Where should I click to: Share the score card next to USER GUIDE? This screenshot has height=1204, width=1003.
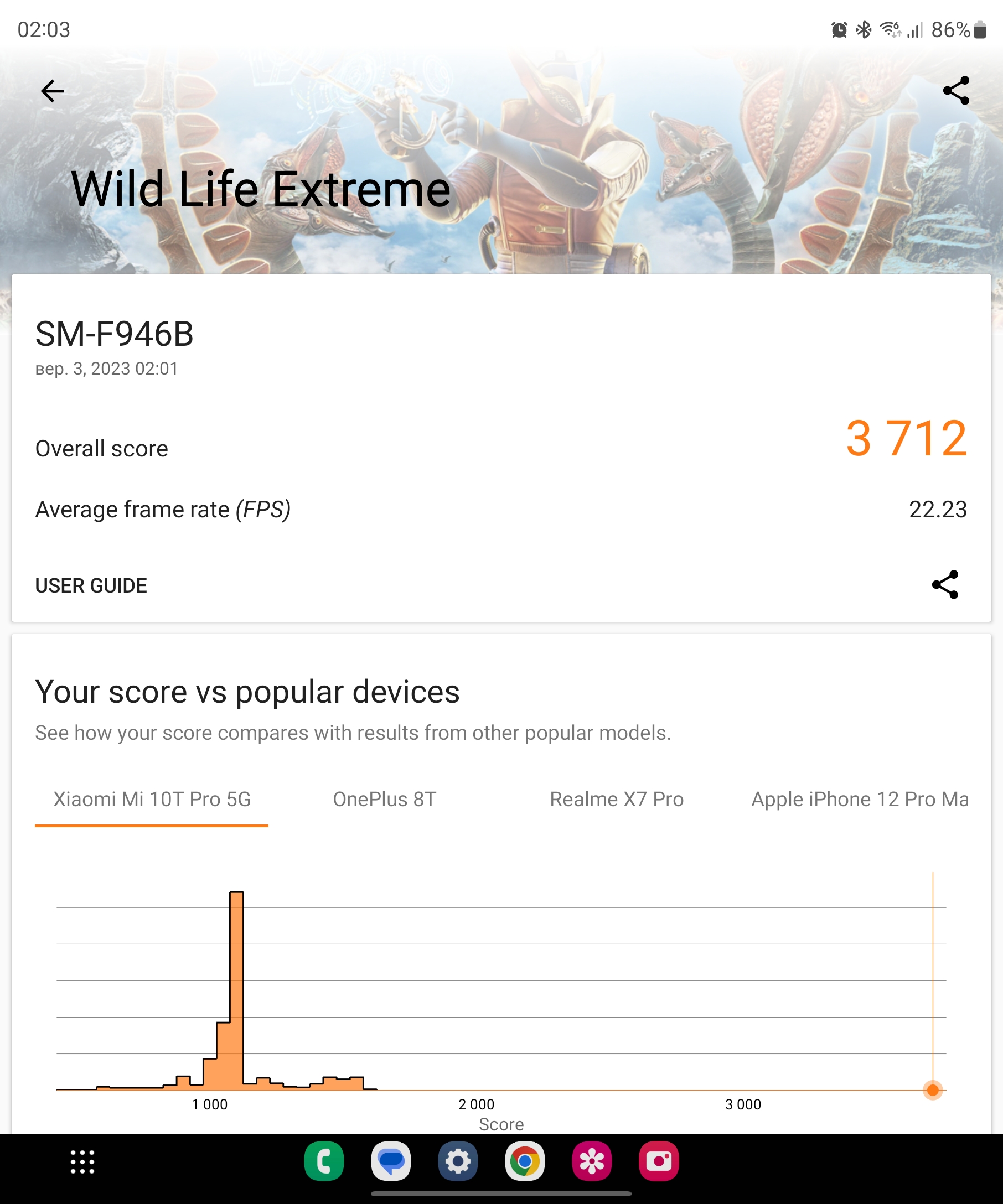(x=945, y=585)
